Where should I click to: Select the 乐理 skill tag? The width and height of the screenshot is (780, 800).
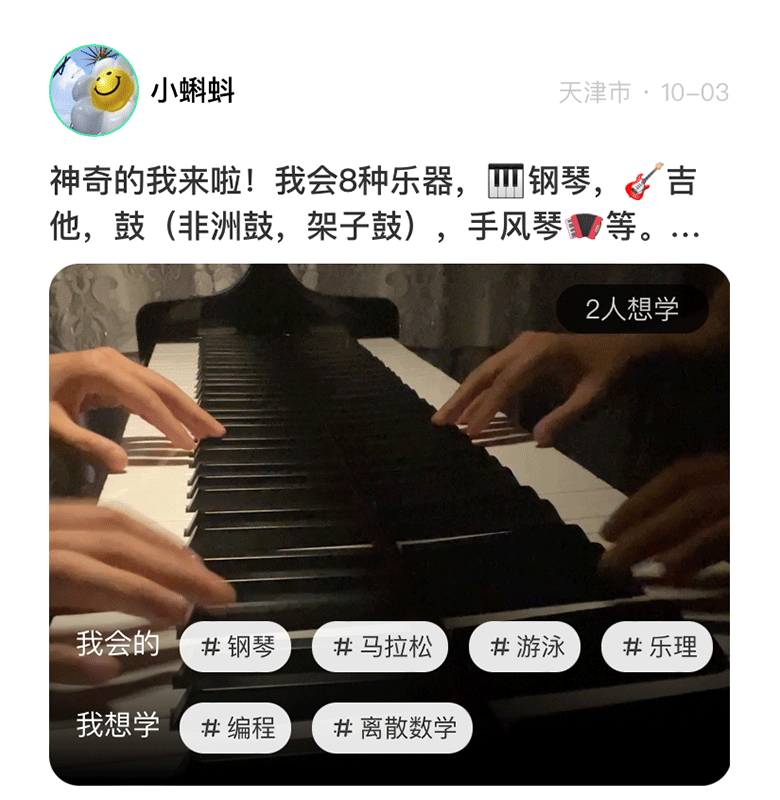click(657, 647)
